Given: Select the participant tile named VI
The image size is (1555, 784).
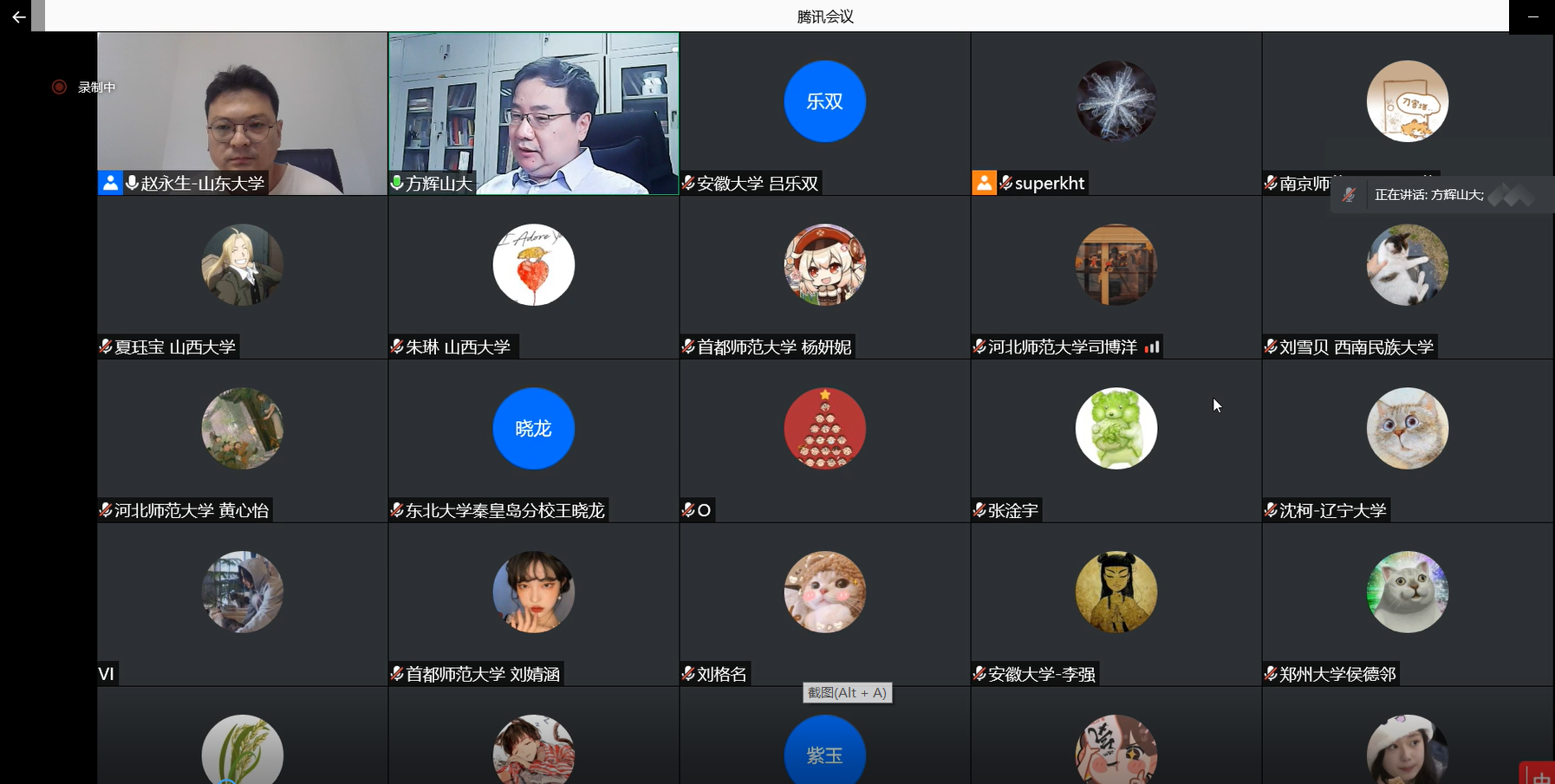Looking at the screenshot, I should tap(242, 604).
